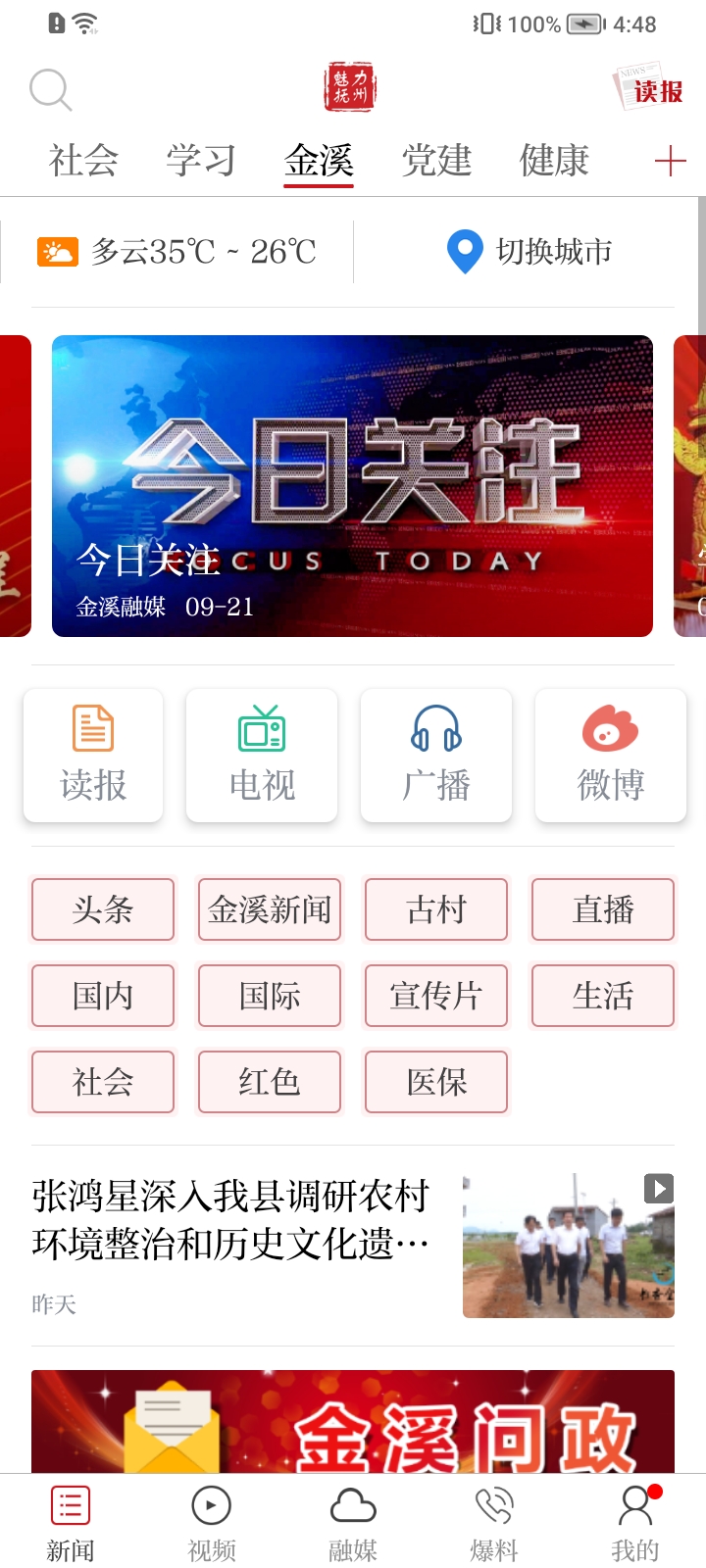The height and width of the screenshot is (1568, 706).
Task: Open the 读报 newspaper reader at top
Action: pos(648,90)
